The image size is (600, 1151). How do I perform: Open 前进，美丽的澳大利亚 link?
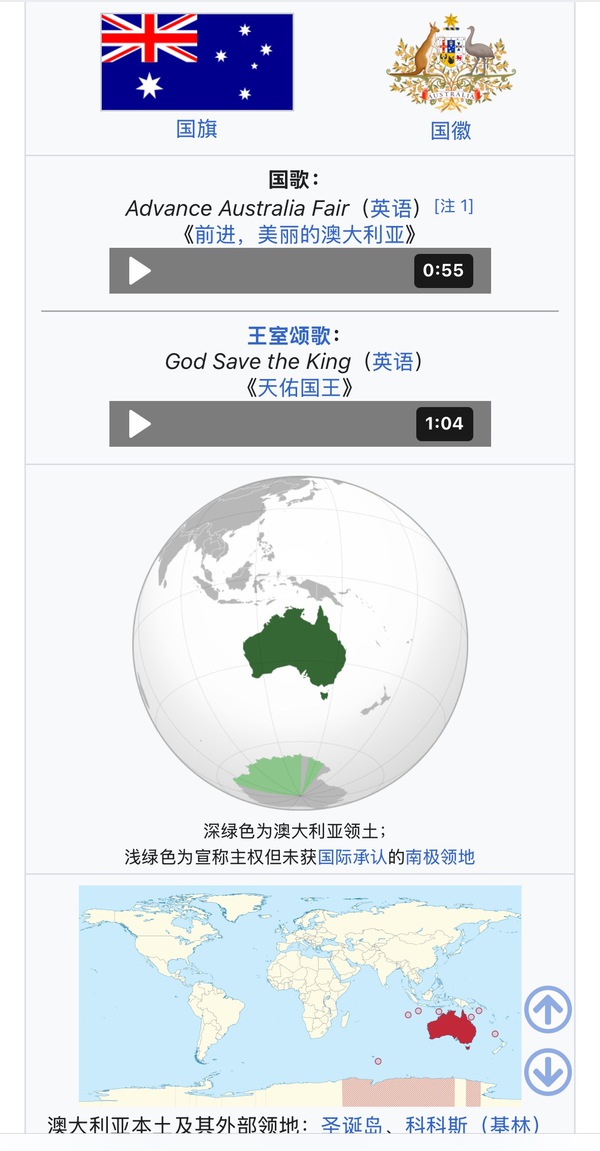coord(300,234)
